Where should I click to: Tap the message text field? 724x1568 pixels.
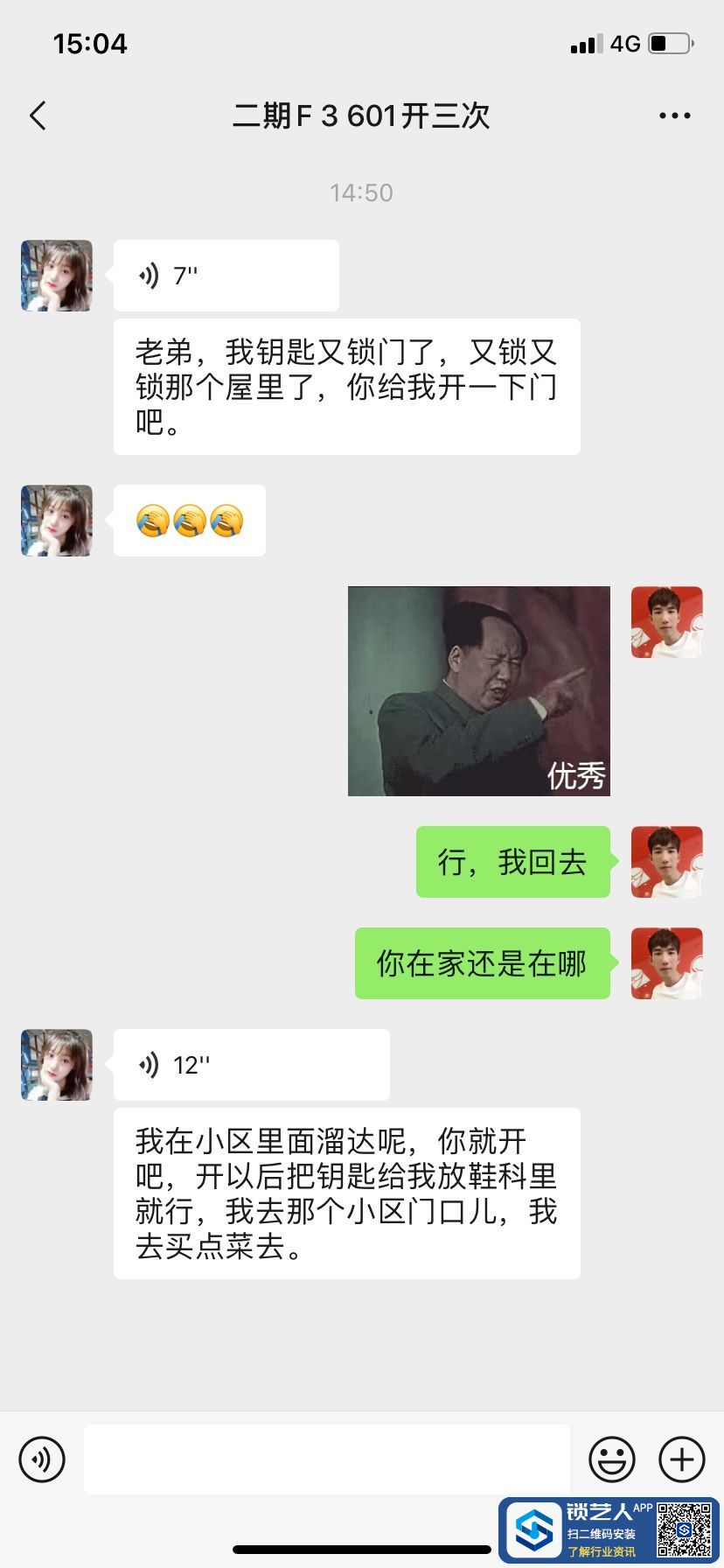tap(326, 1459)
